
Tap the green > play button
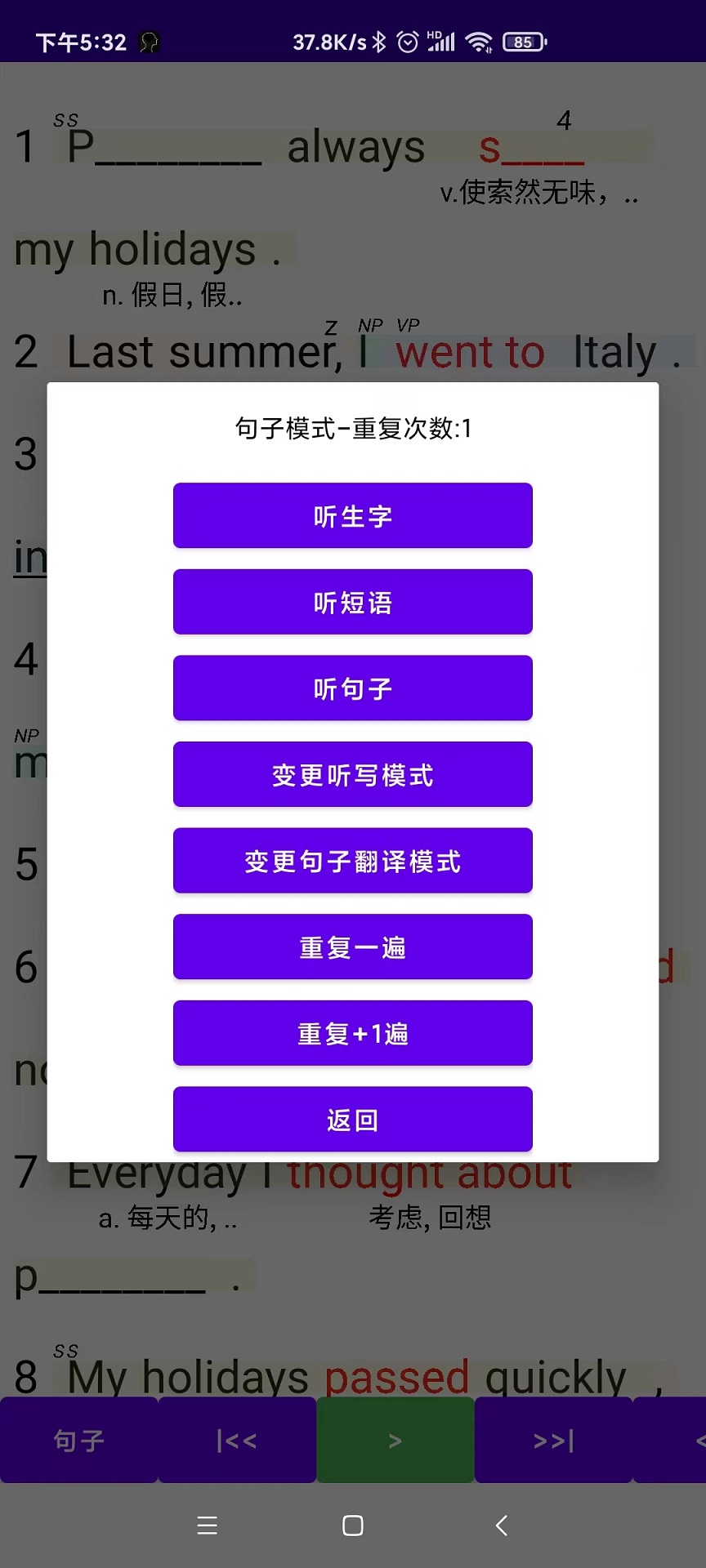(x=395, y=1441)
